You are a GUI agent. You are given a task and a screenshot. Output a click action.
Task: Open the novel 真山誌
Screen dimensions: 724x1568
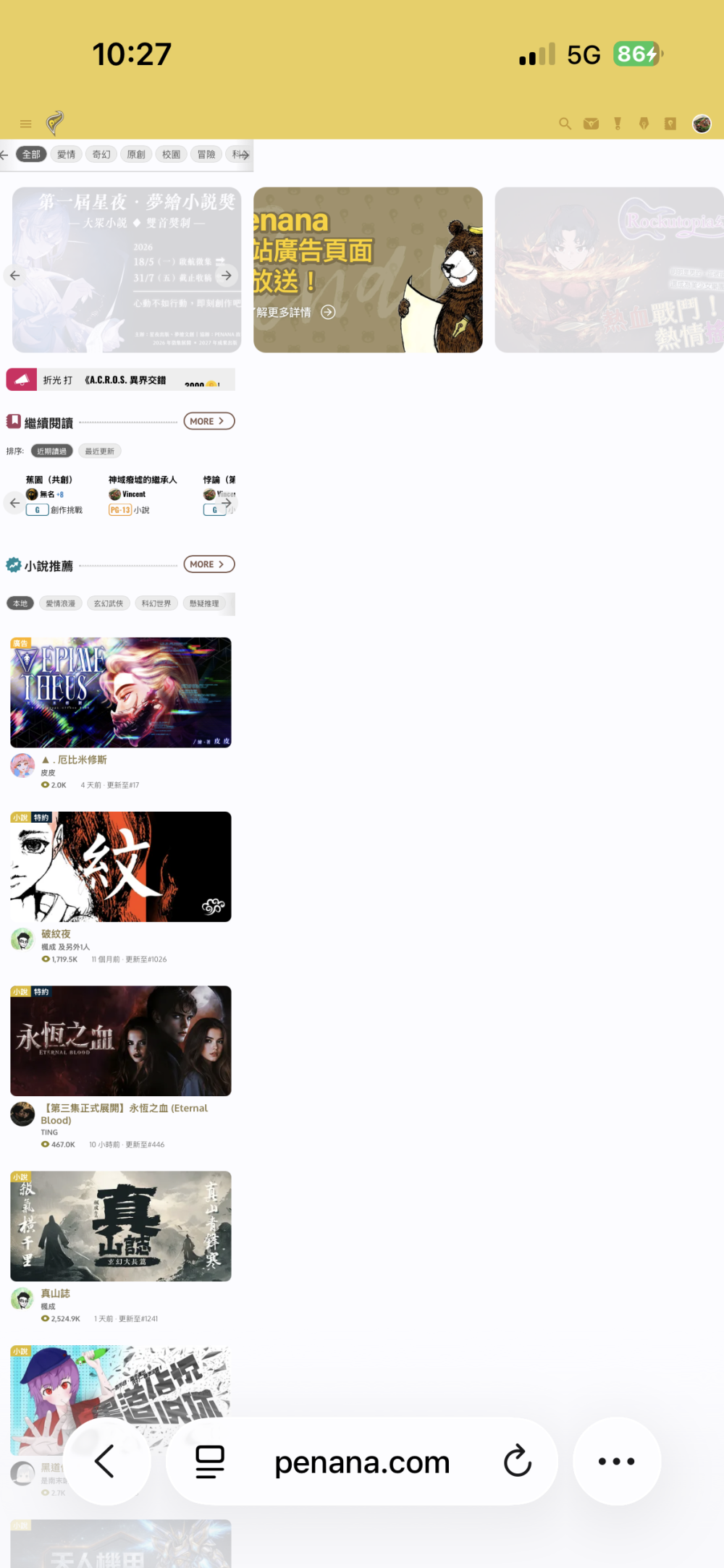tap(56, 1294)
